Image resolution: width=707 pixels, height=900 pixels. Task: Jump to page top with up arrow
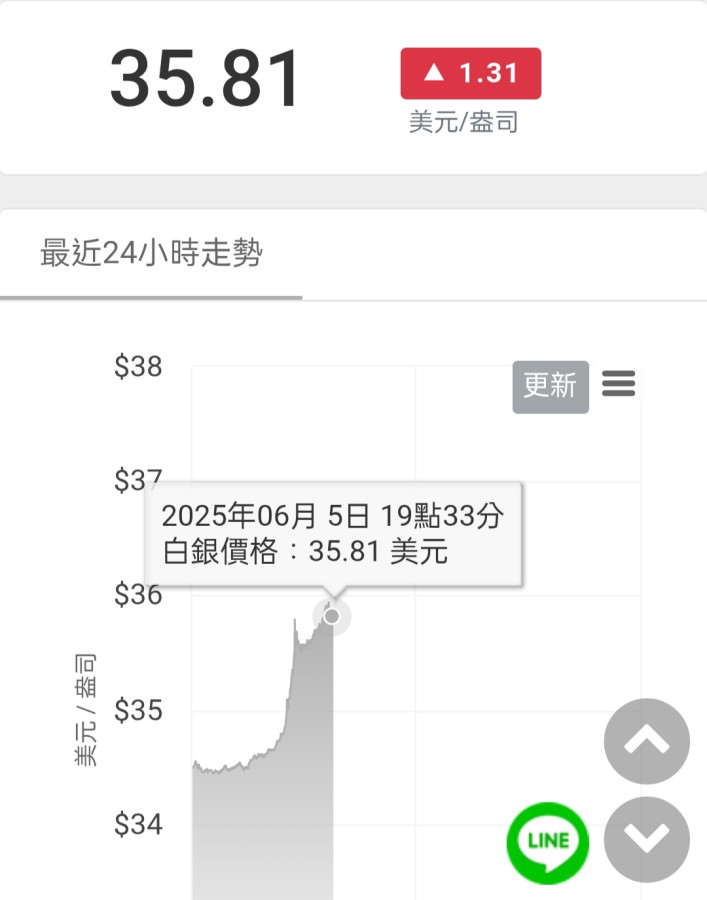point(647,741)
